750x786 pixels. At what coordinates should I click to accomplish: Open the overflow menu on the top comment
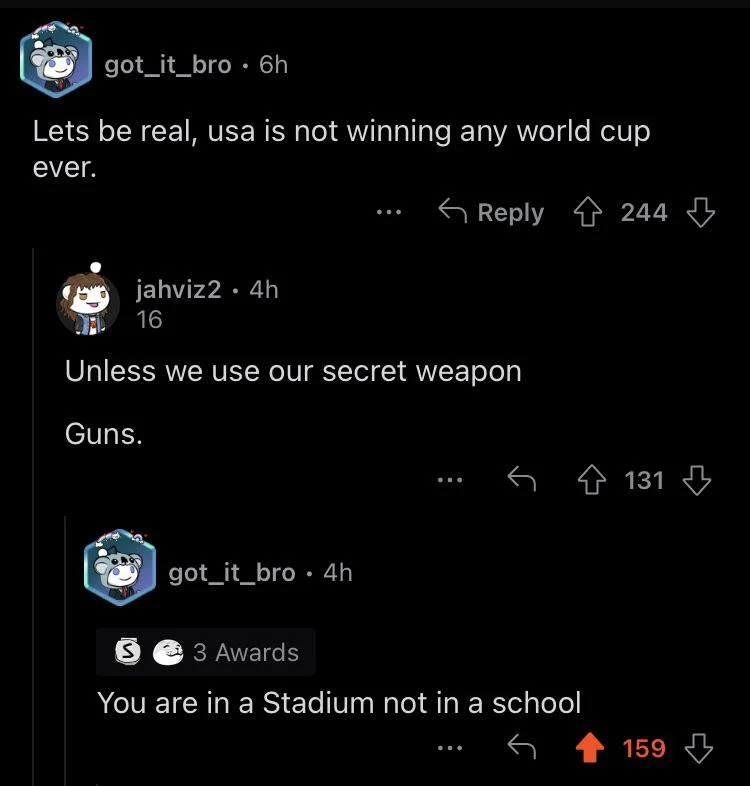[x=388, y=212]
